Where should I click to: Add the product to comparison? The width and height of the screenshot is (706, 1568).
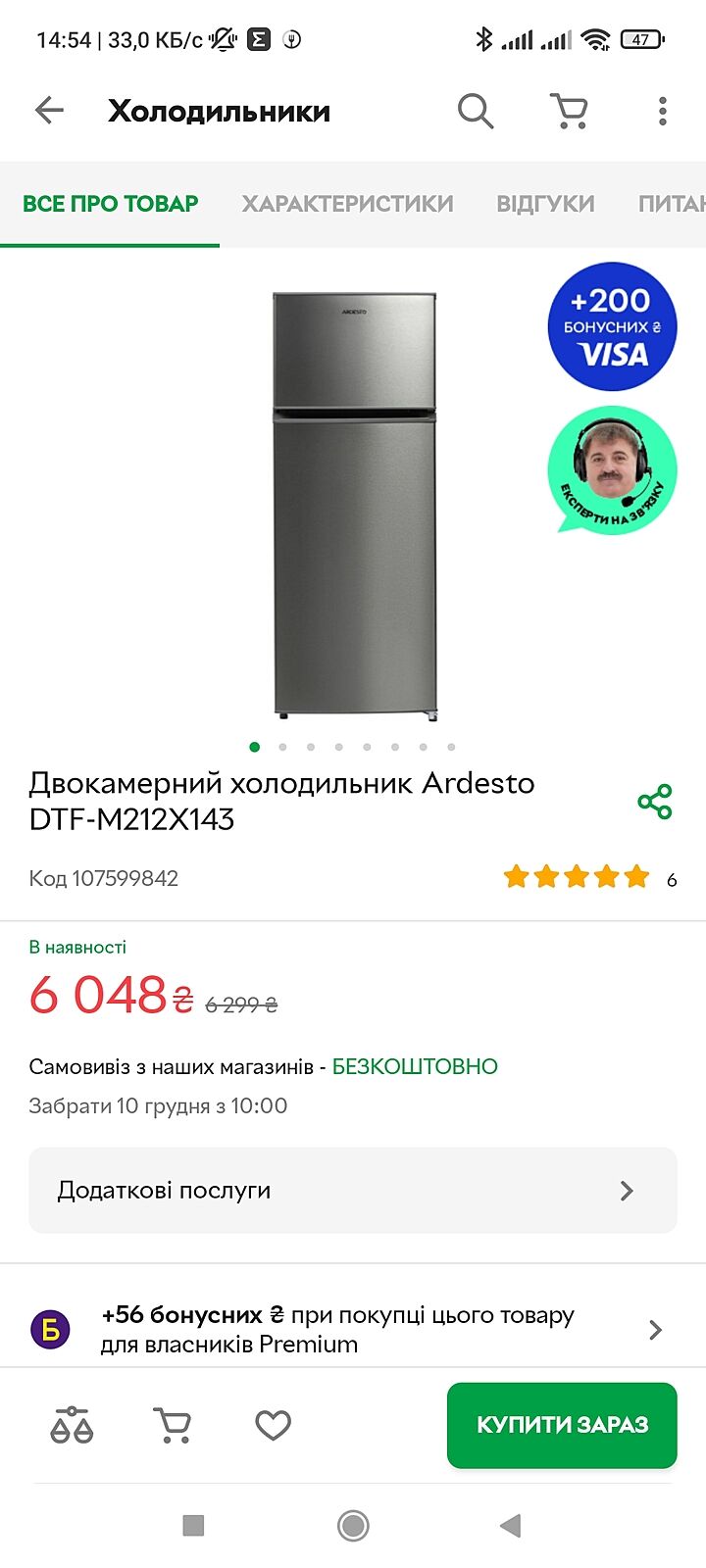(x=72, y=1425)
